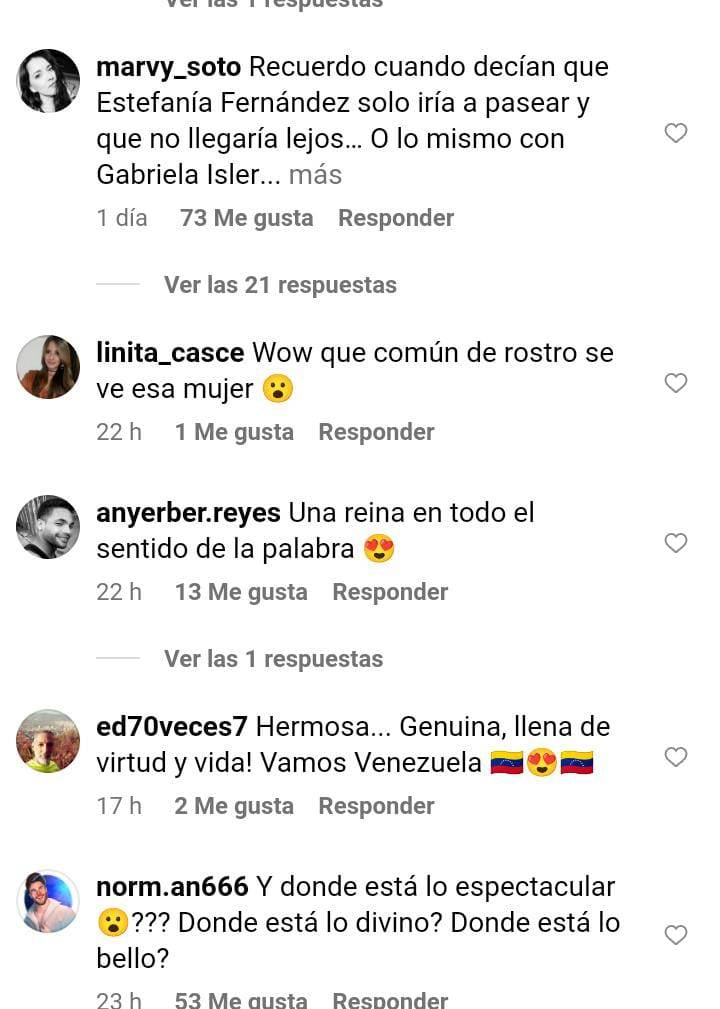Open ed70veces7's profile via username
Screen dimensions: 720x1009
point(171,727)
